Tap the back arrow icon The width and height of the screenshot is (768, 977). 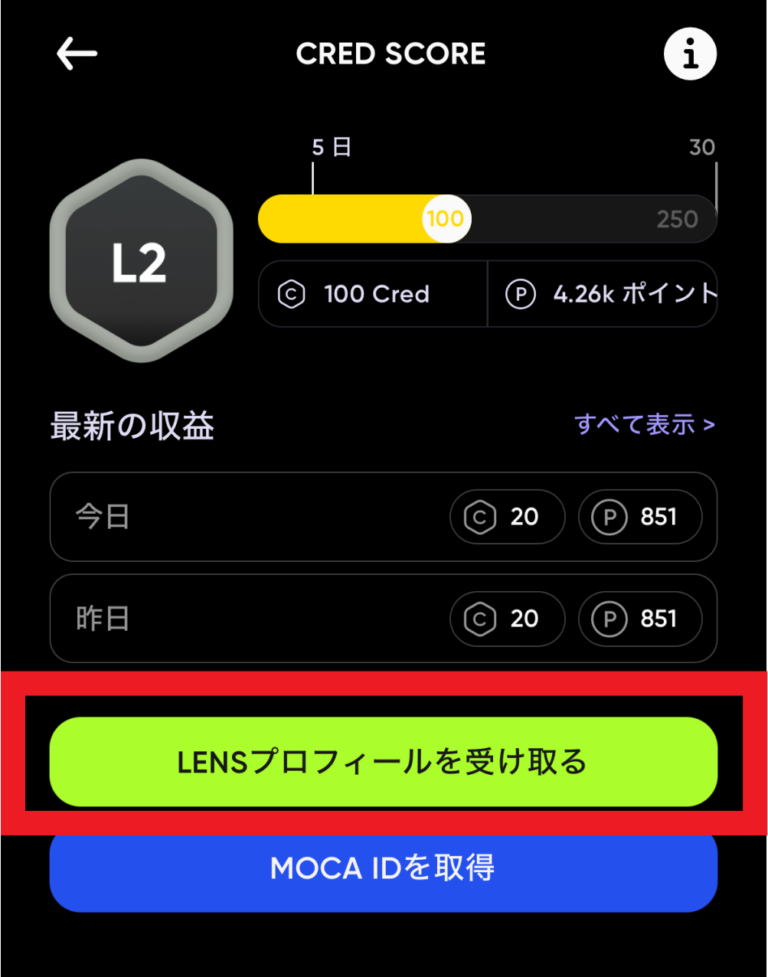point(76,54)
